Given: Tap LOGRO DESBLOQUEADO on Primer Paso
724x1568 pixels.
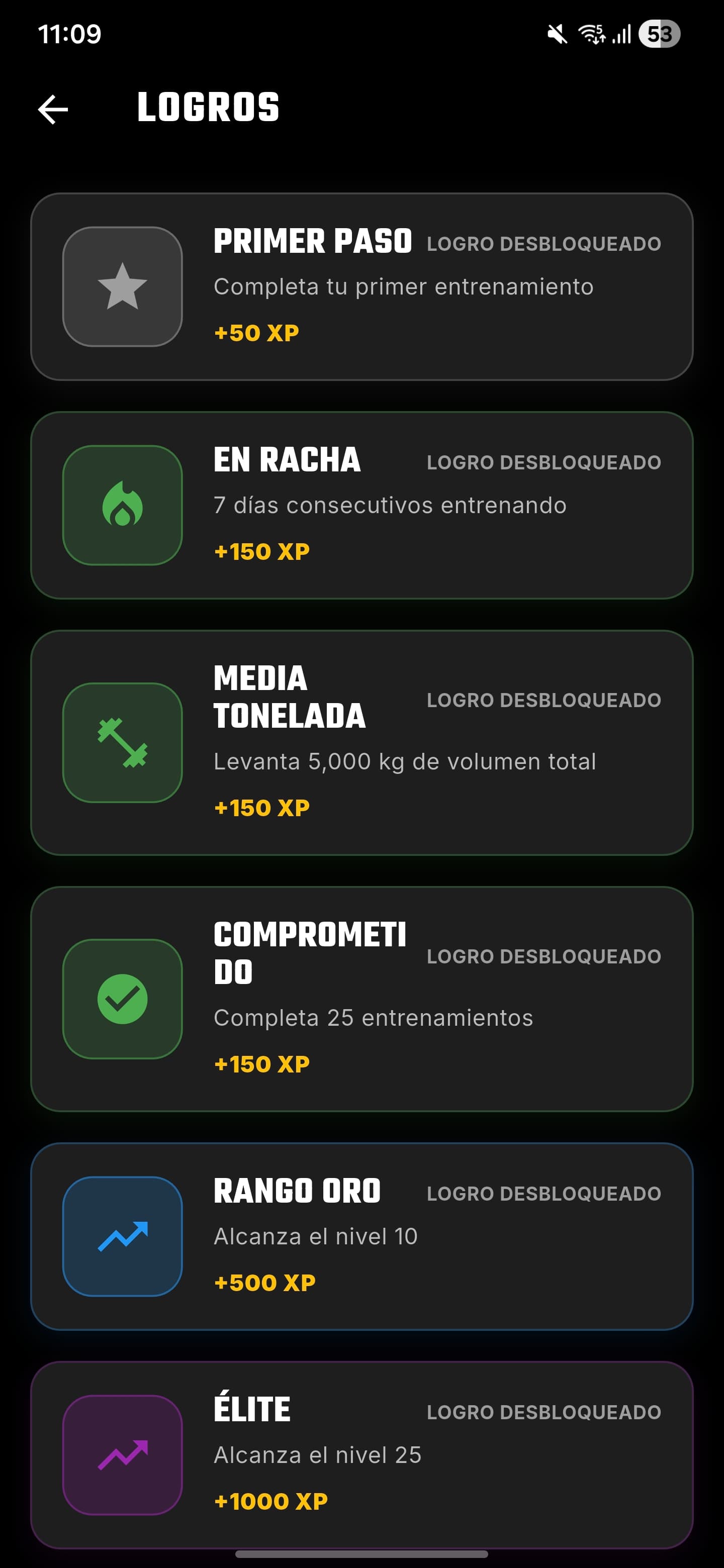Looking at the screenshot, I should pyautogui.click(x=545, y=243).
